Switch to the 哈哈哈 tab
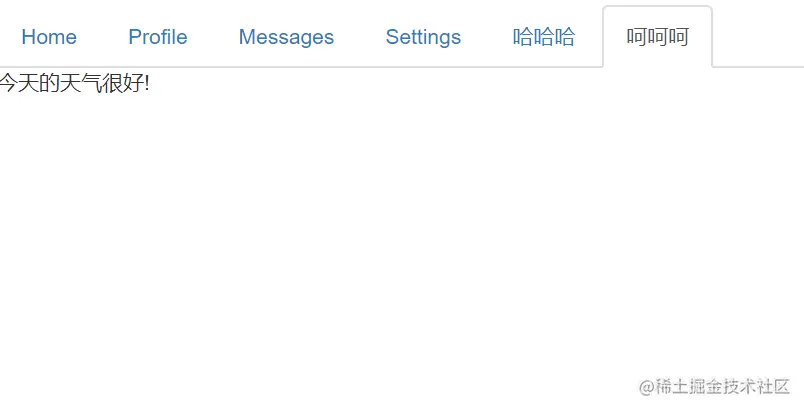Viewport: 804px width, 410px height. tap(544, 37)
